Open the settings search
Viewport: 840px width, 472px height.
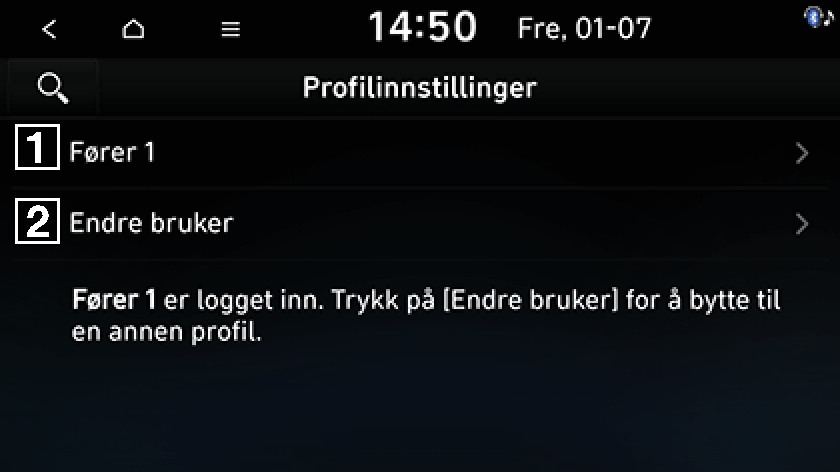(52, 88)
